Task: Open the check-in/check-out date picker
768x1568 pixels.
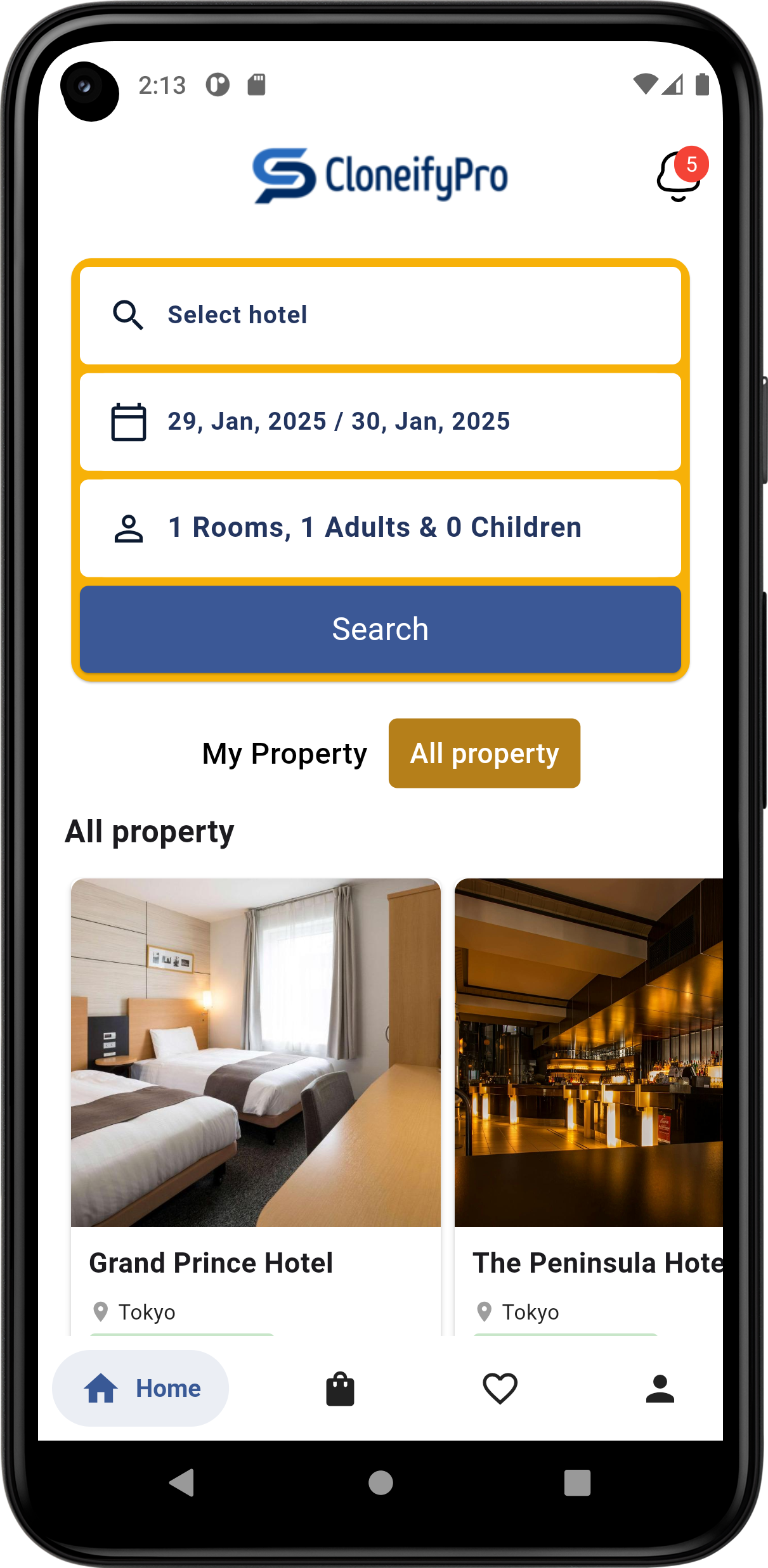Action: pos(381,421)
